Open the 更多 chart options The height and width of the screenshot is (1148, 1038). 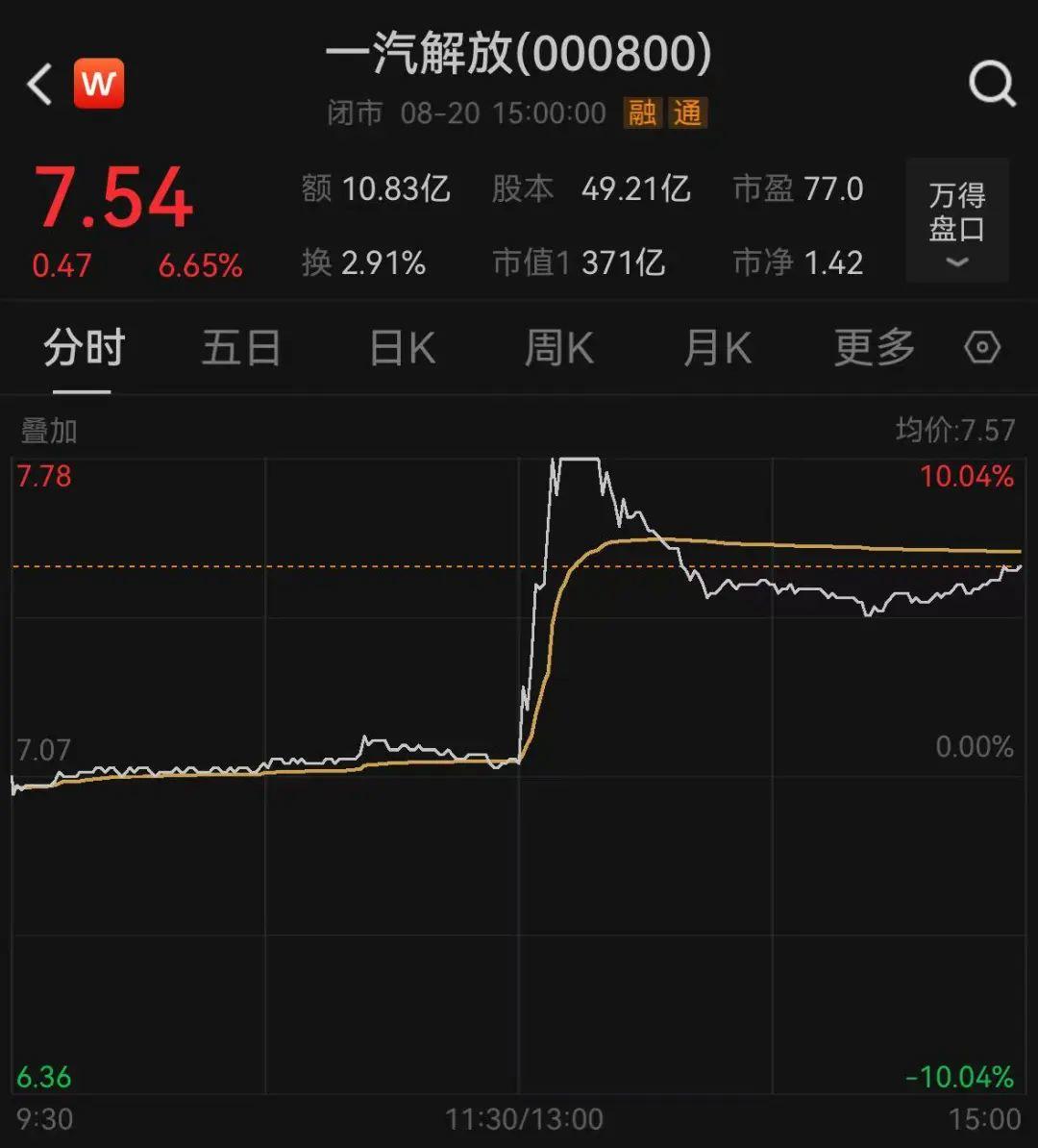pyautogui.click(x=874, y=348)
